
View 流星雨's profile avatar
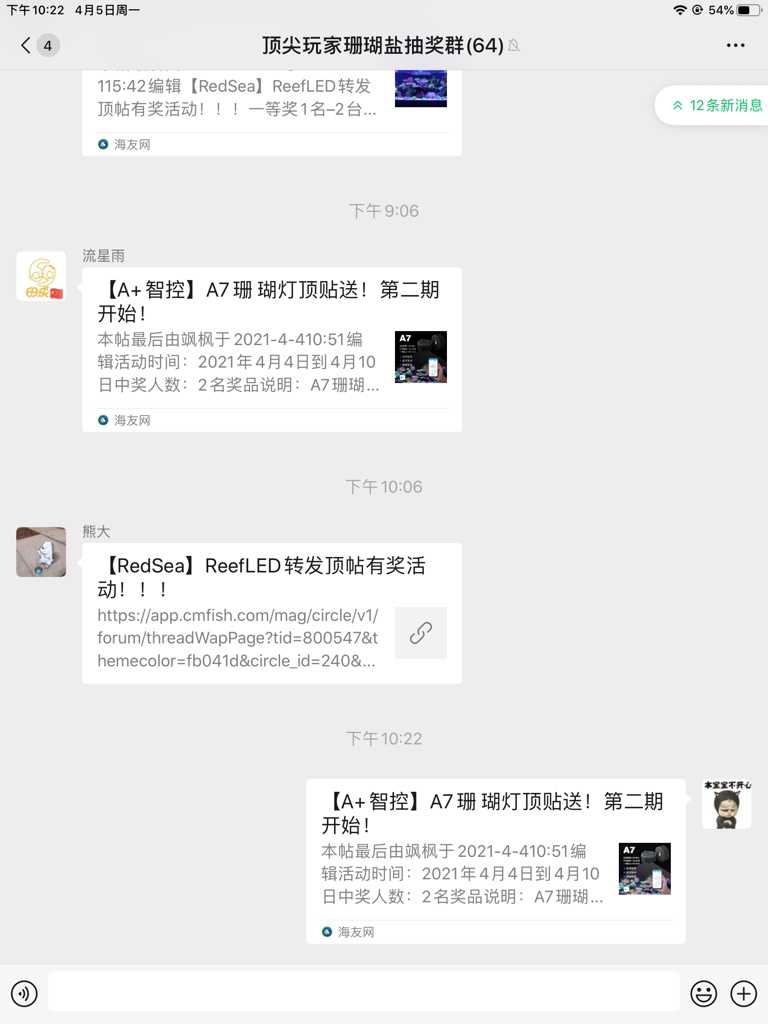click(x=41, y=277)
